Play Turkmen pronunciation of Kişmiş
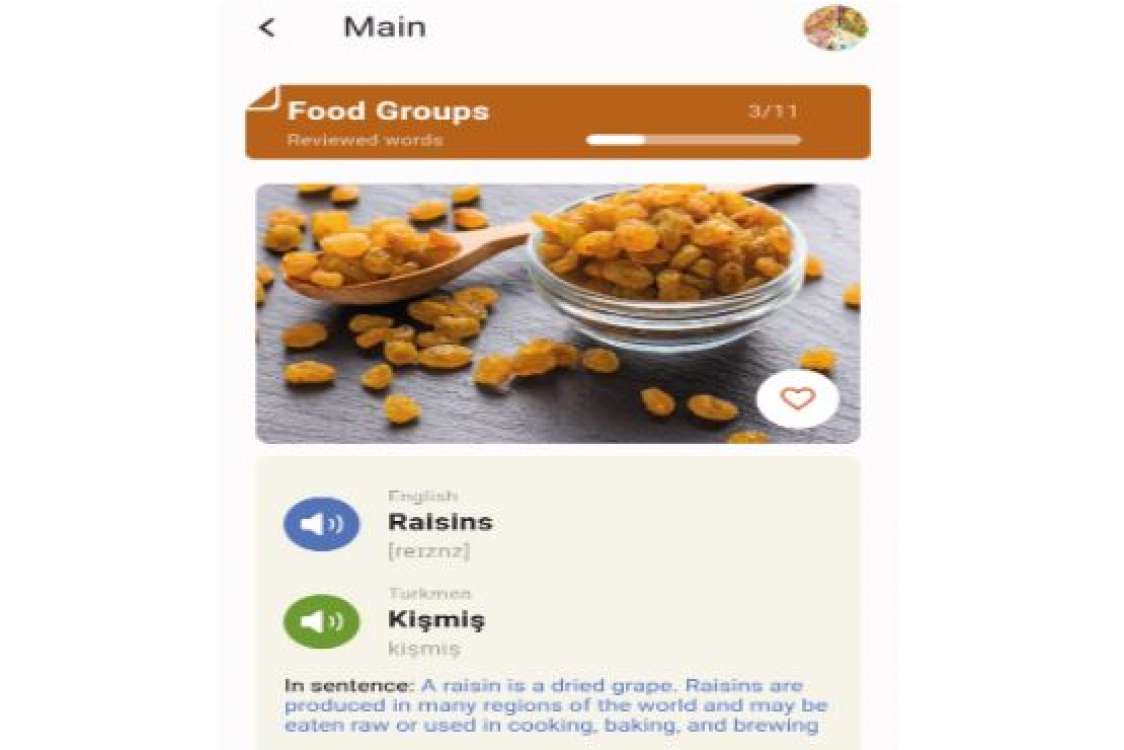 321,622
